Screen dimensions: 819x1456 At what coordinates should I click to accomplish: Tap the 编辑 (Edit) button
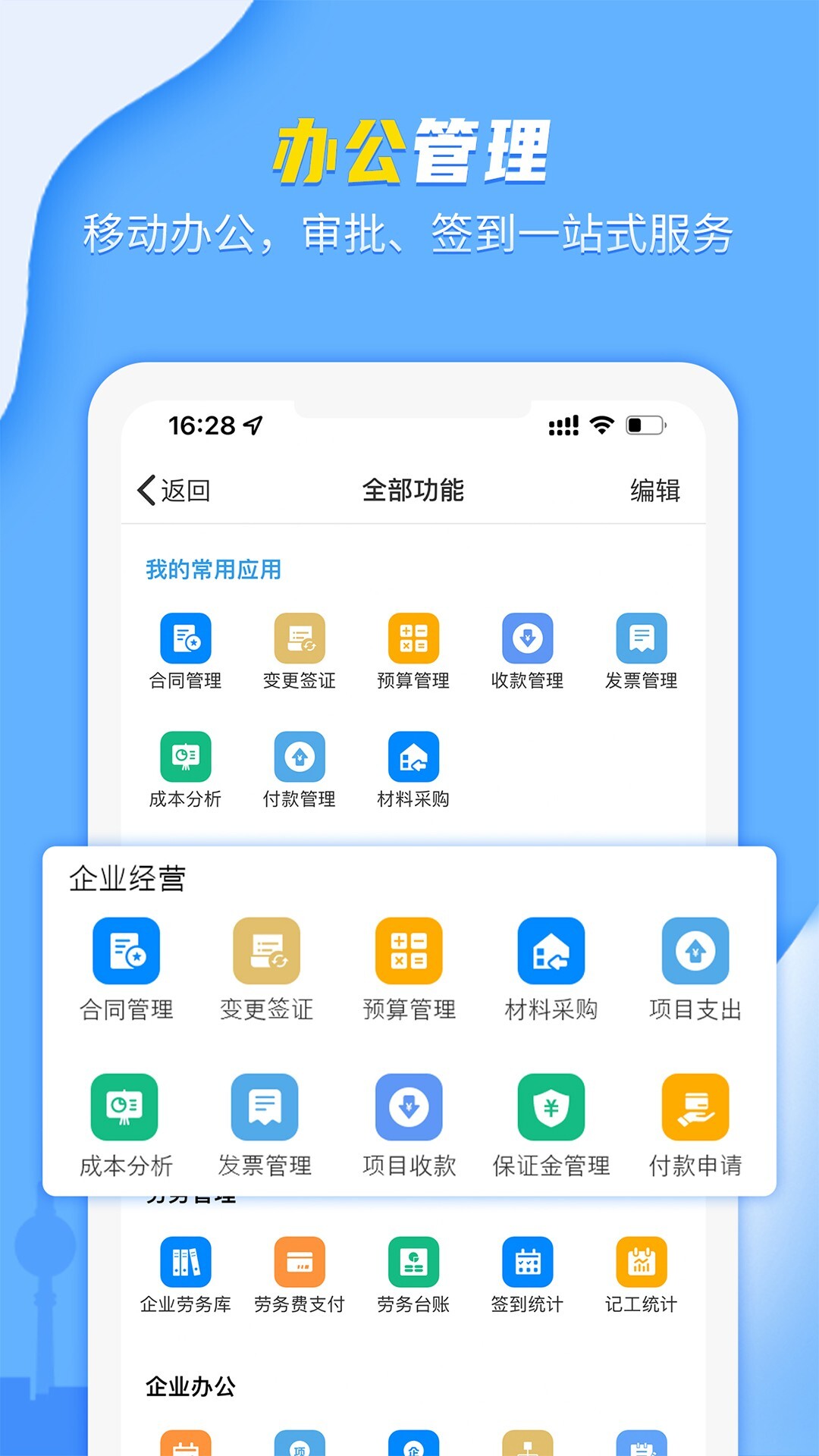pos(656,491)
